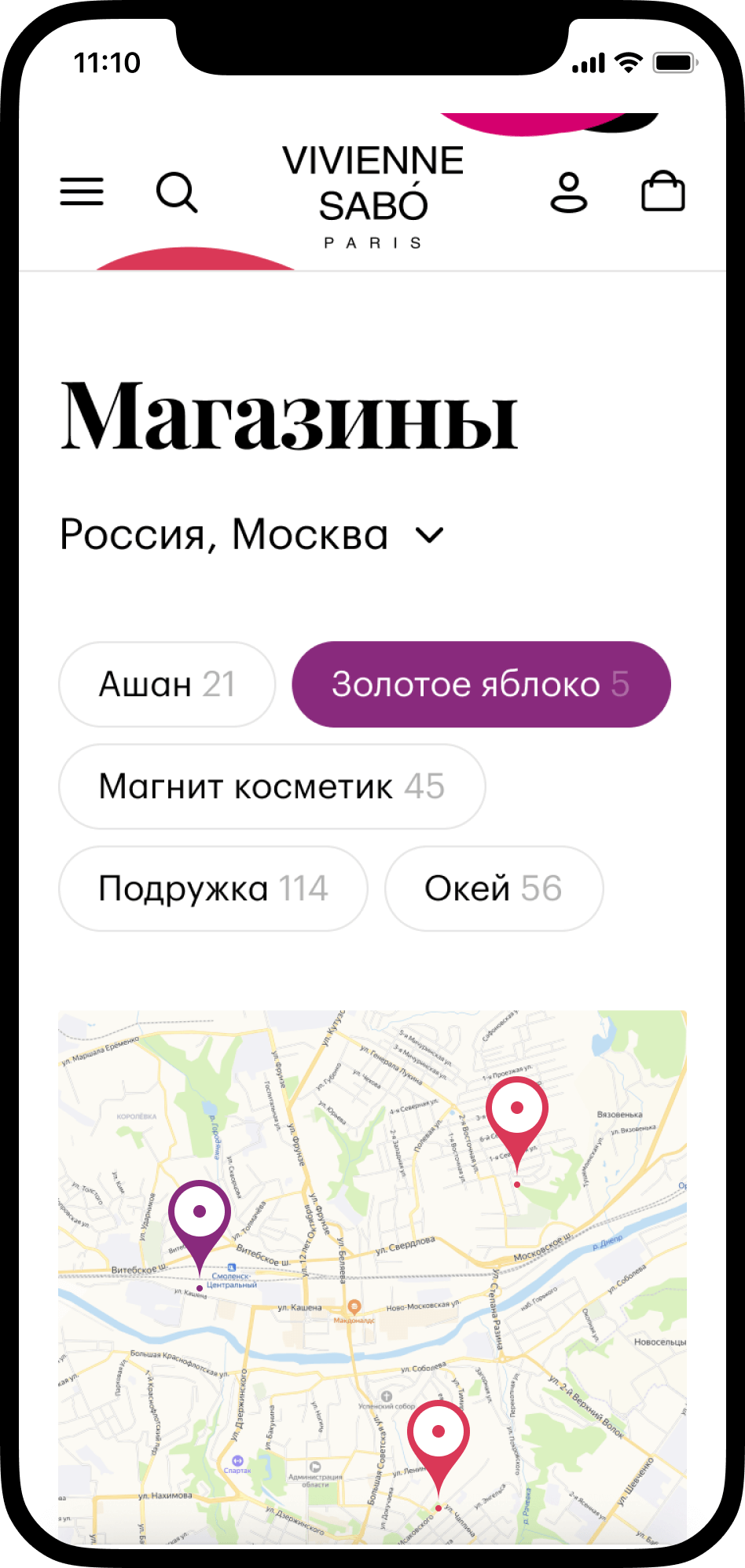Viewport: 745px width, 1568px height.
Task: Choose the Подружка store chip
Action: tap(213, 888)
